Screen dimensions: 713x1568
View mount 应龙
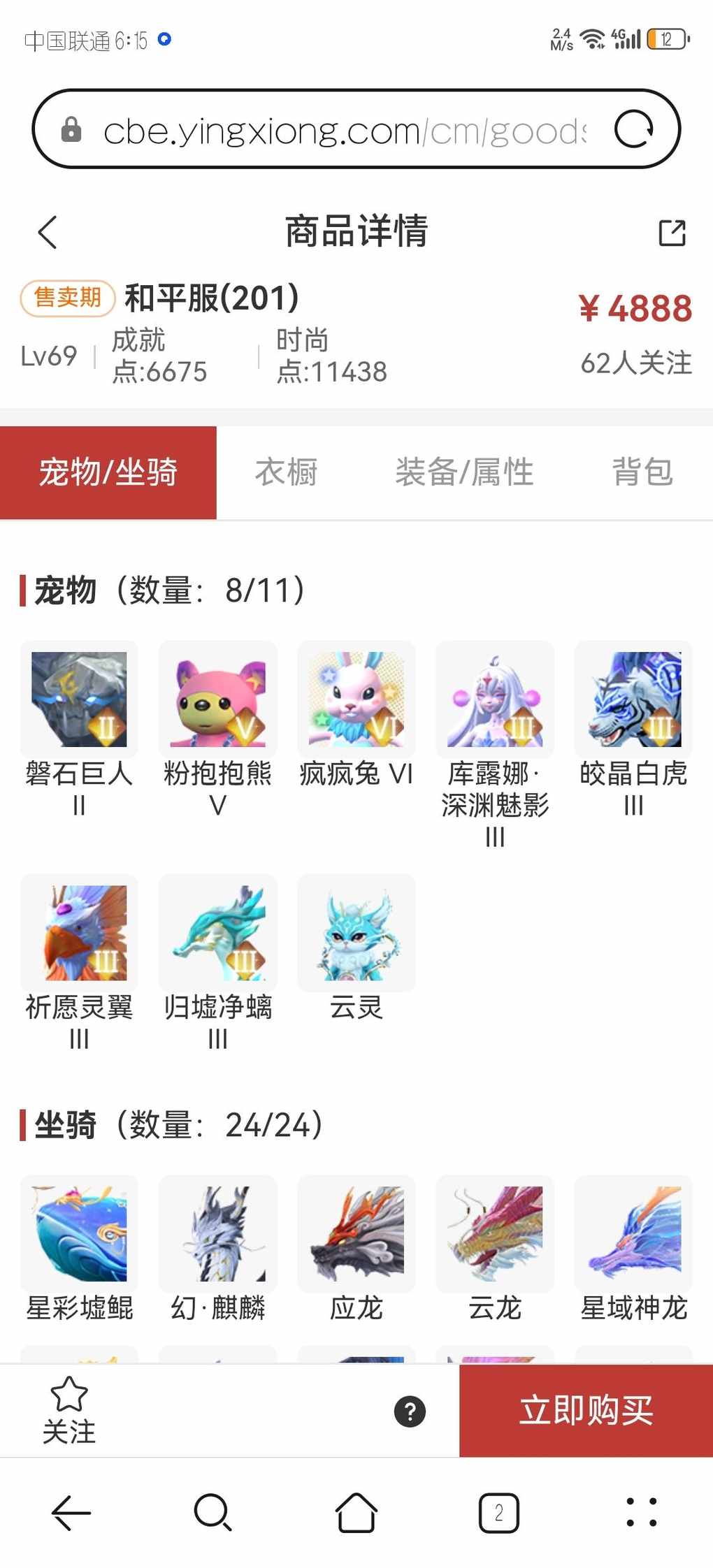click(x=356, y=1233)
